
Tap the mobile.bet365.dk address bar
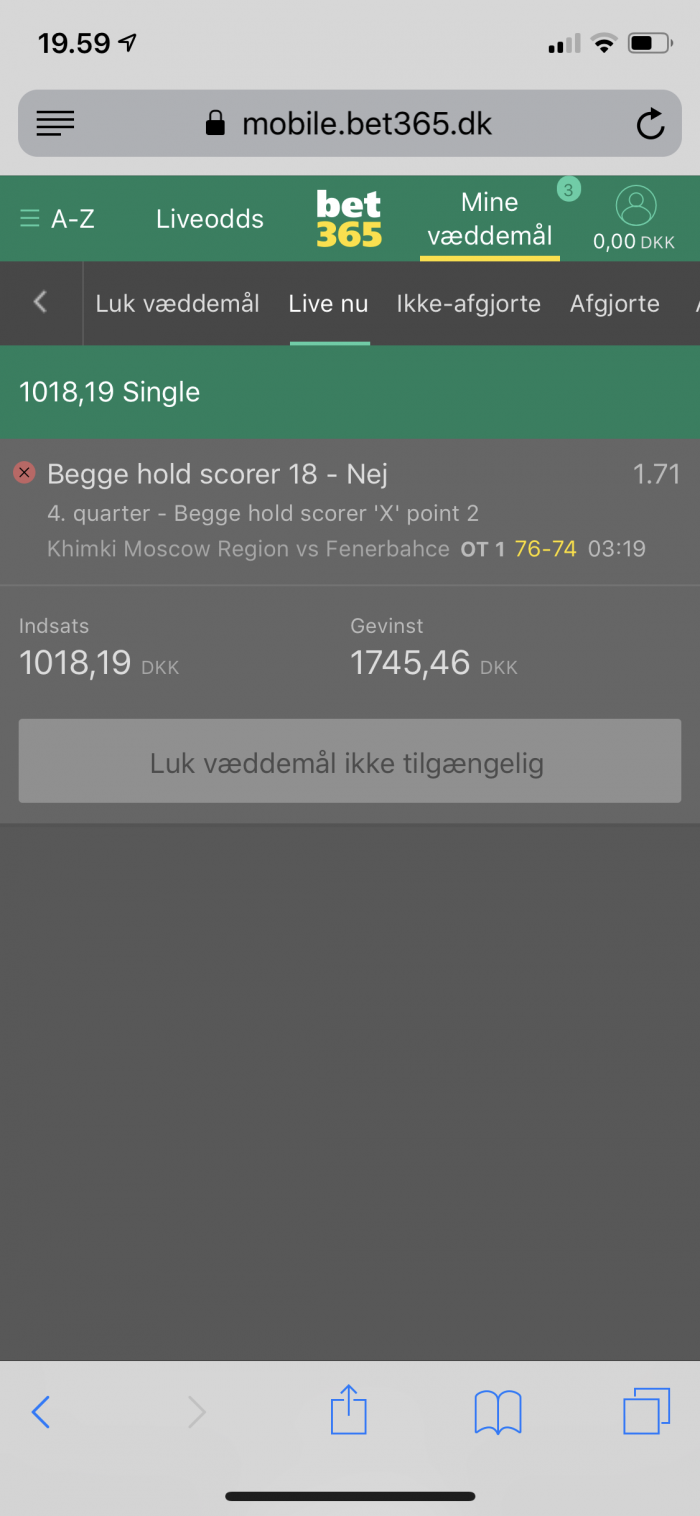348,124
